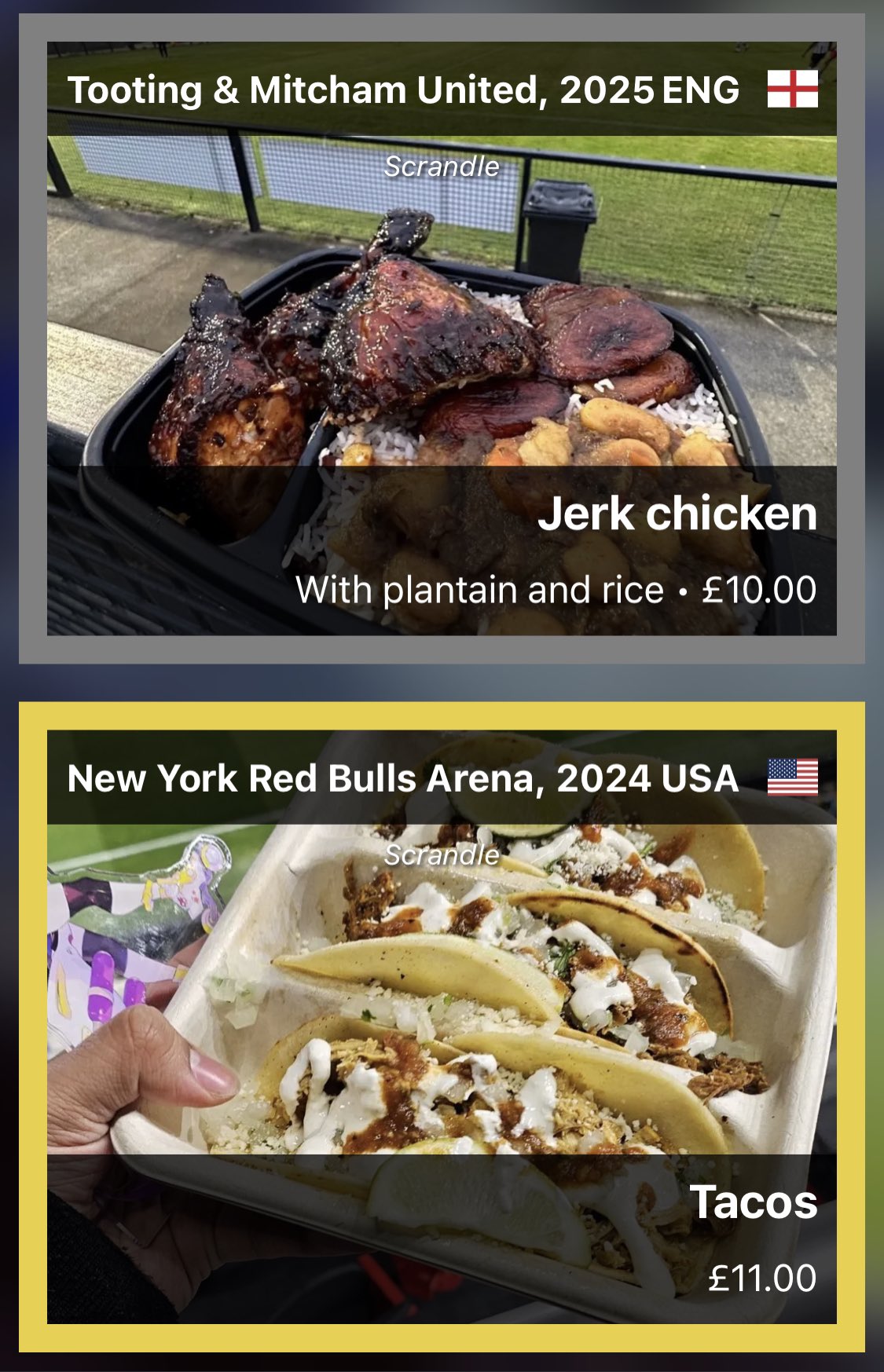The width and height of the screenshot is (884, 1372).
Task: Pick the Tacos card from New York Red Bulls Arena
Action: [x=442, y=1026]
